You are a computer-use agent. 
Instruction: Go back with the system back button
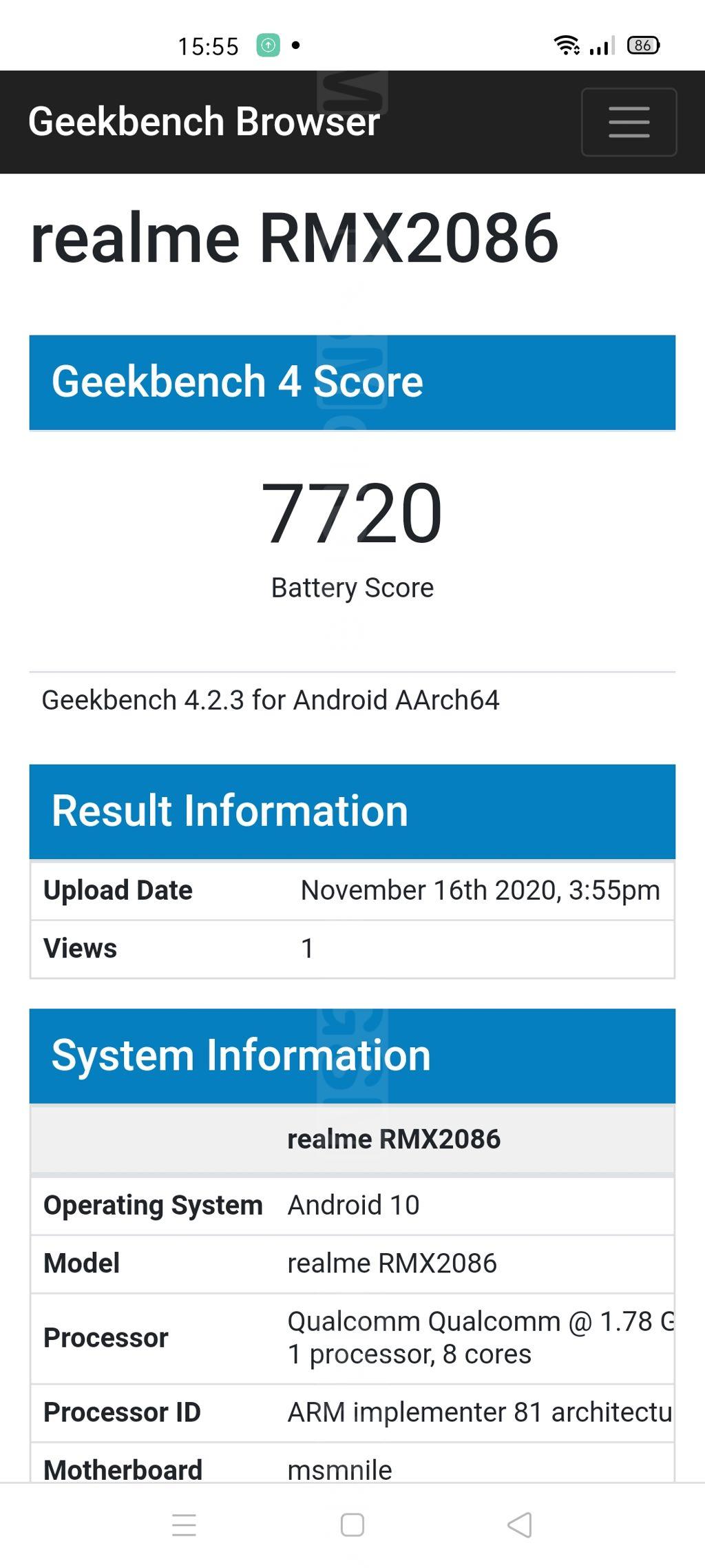[x=520, y=1525]
